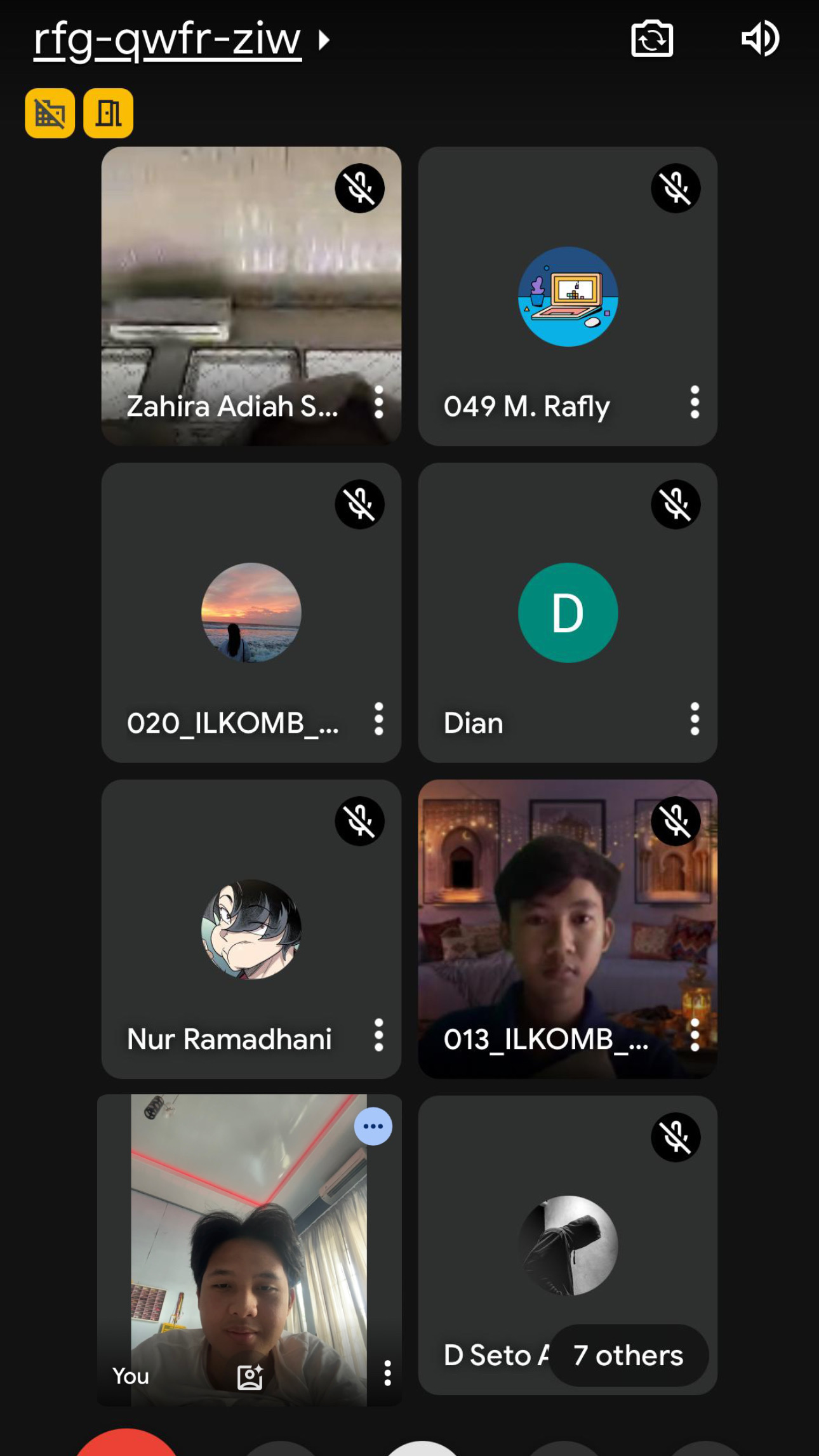819x1456 pixels.
Task: Tap the first yellow indicator badge
Action: click(x=50, y=114)
